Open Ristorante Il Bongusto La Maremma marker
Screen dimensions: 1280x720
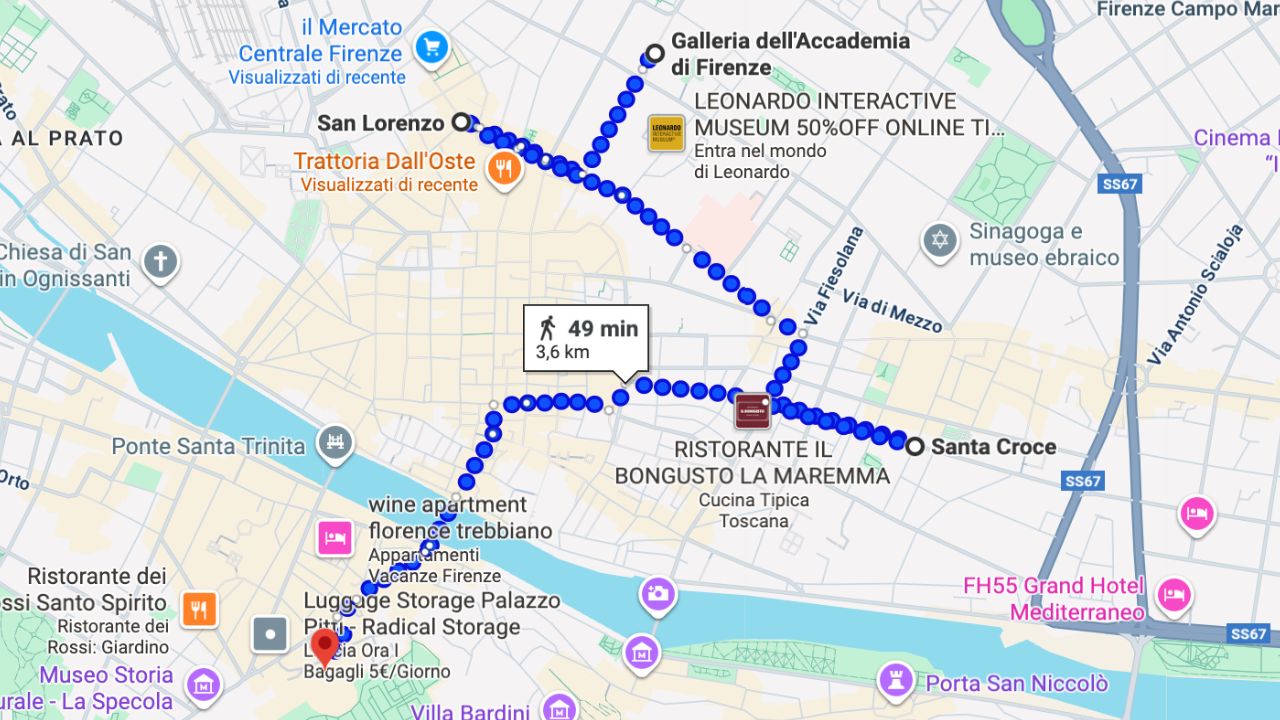tap(752, 411)
